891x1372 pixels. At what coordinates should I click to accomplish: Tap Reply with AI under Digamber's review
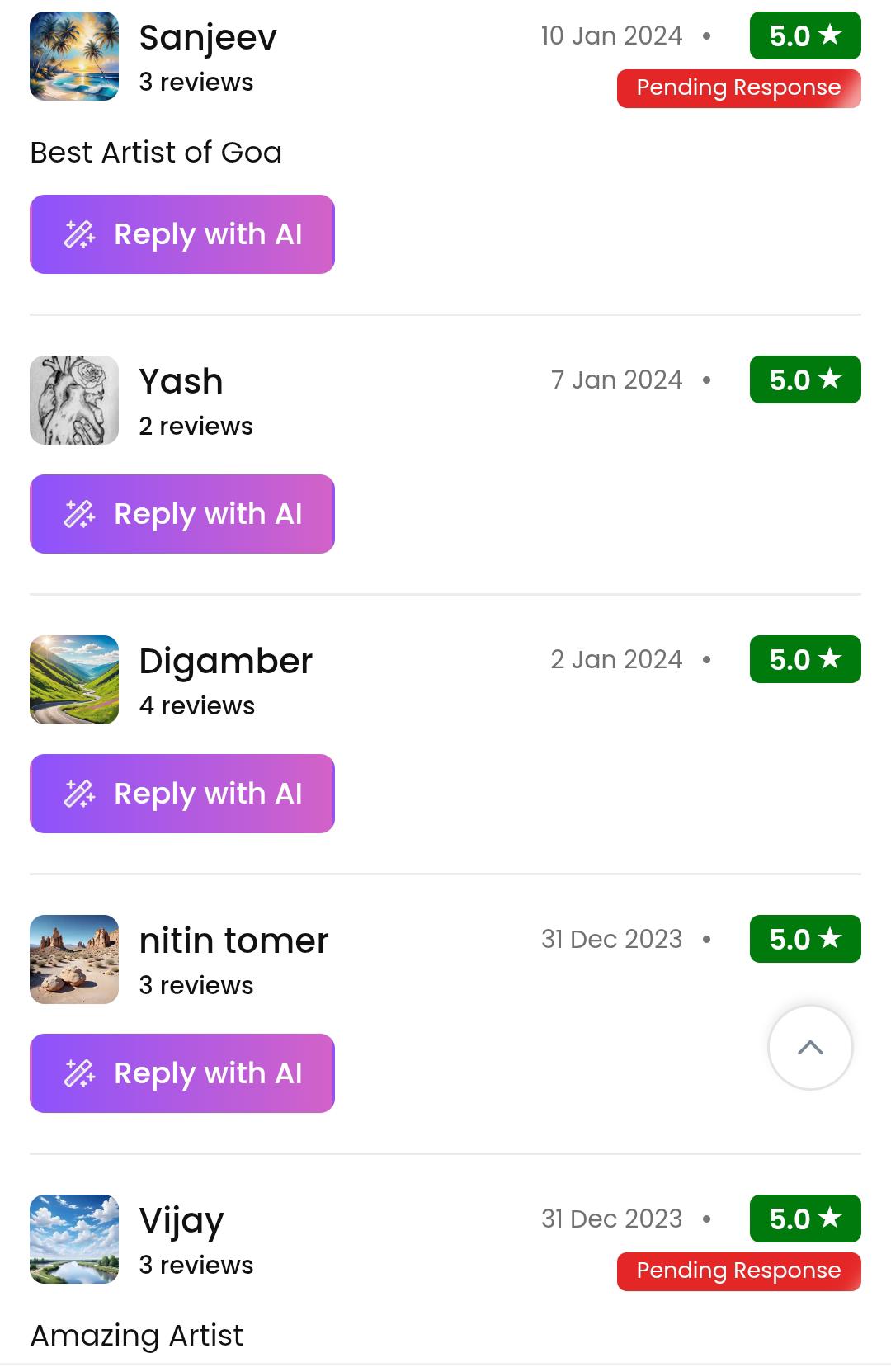pyautogui.click(x=182, y=794)
